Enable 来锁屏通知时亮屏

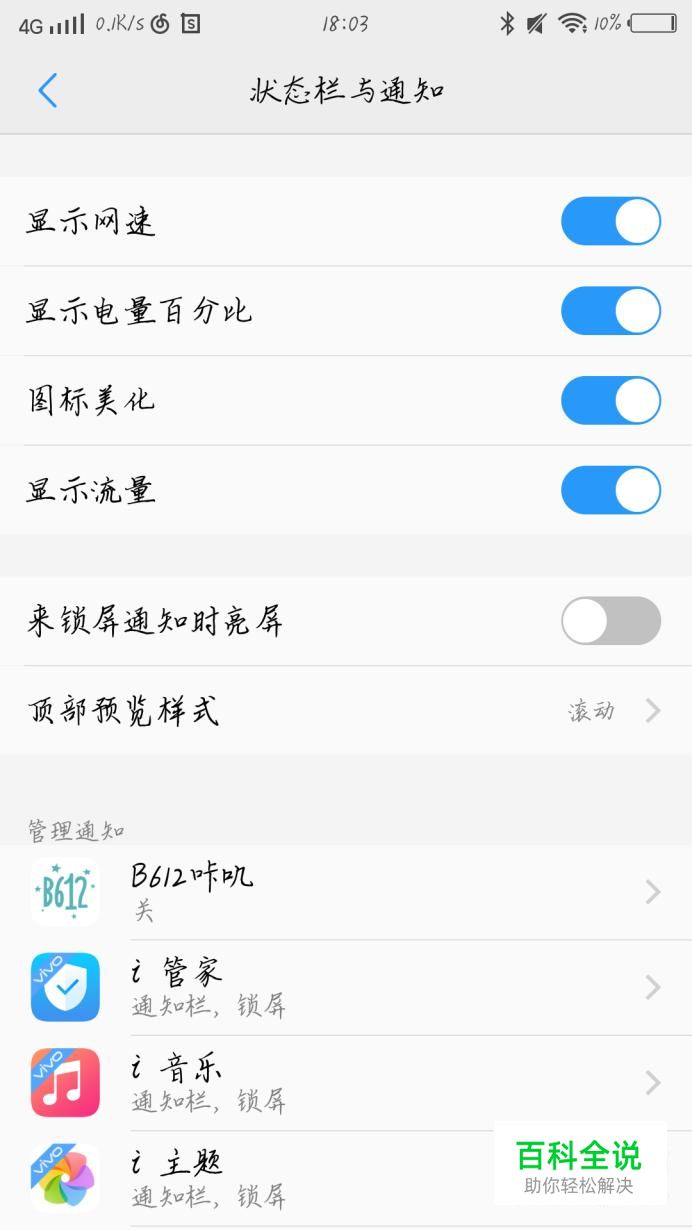[610, 621]
